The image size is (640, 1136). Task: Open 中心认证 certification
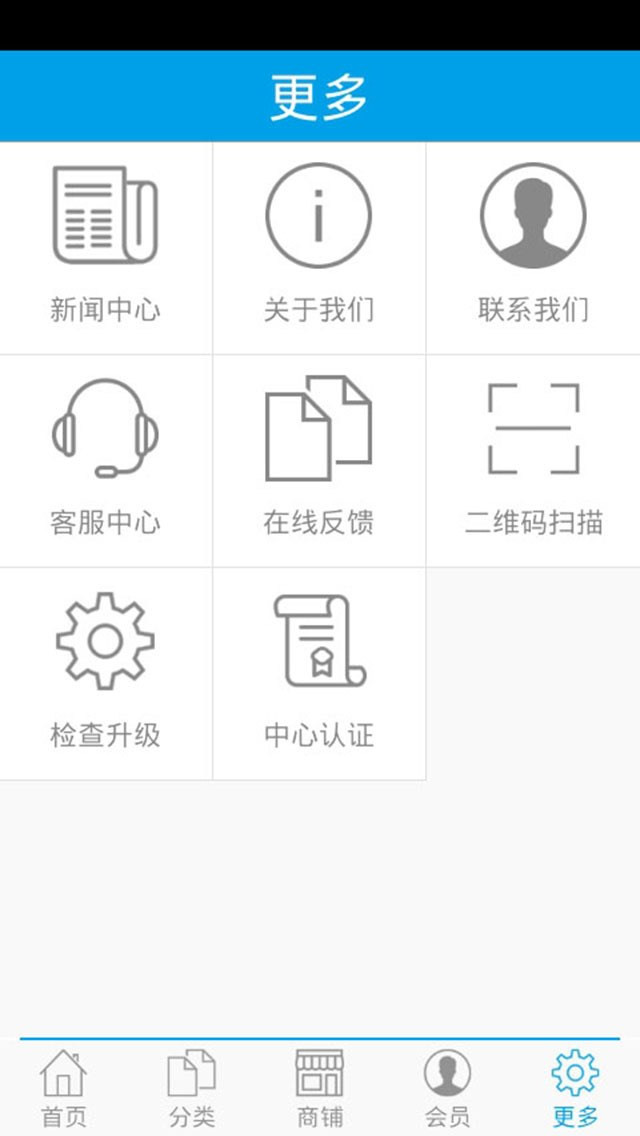[318, 673]
